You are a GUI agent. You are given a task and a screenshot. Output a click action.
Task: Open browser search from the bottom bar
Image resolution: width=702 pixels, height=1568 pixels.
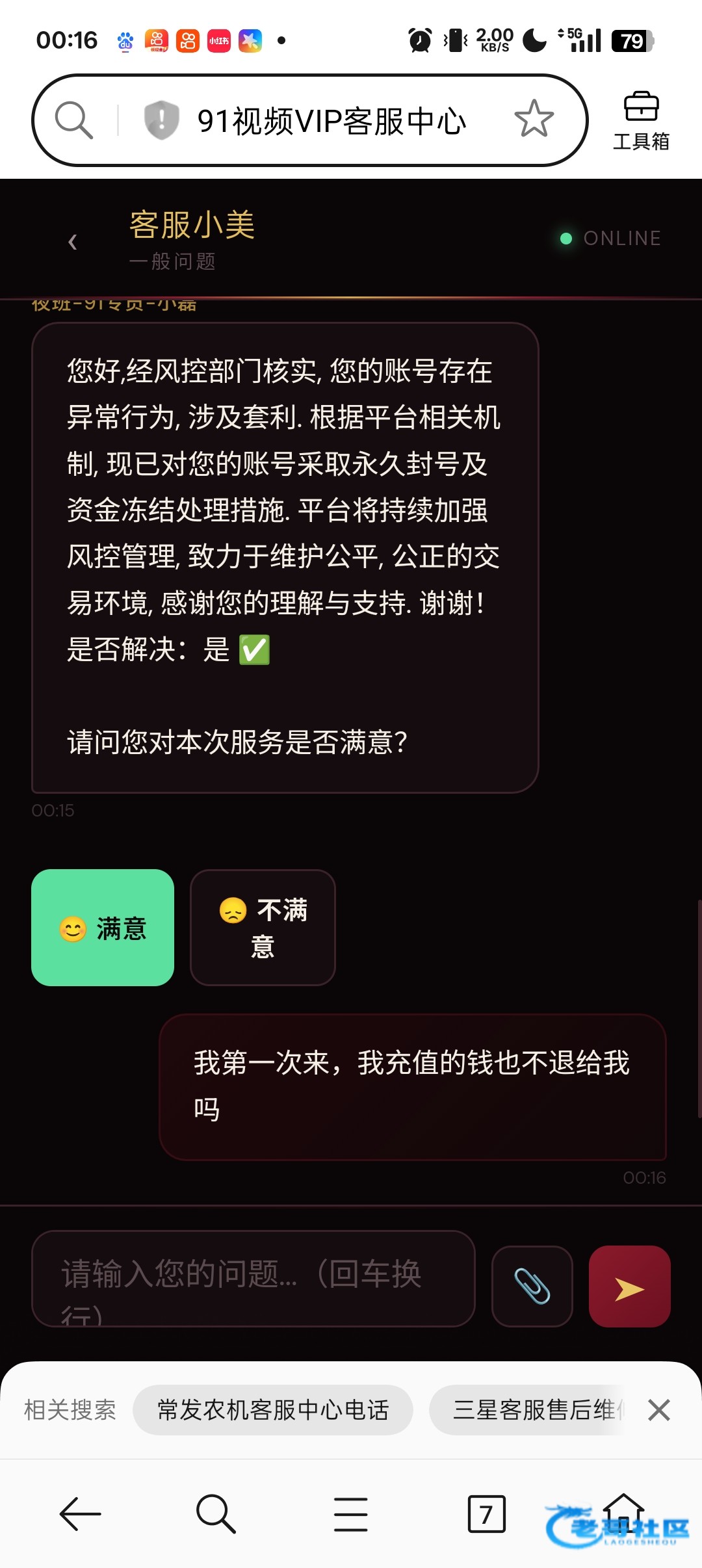[215, 1514]
